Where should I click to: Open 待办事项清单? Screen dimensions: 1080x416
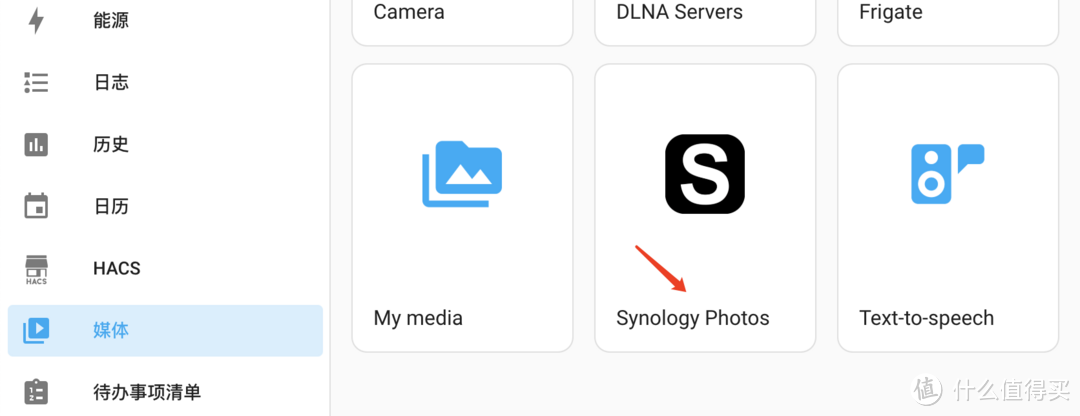(146, 392)
